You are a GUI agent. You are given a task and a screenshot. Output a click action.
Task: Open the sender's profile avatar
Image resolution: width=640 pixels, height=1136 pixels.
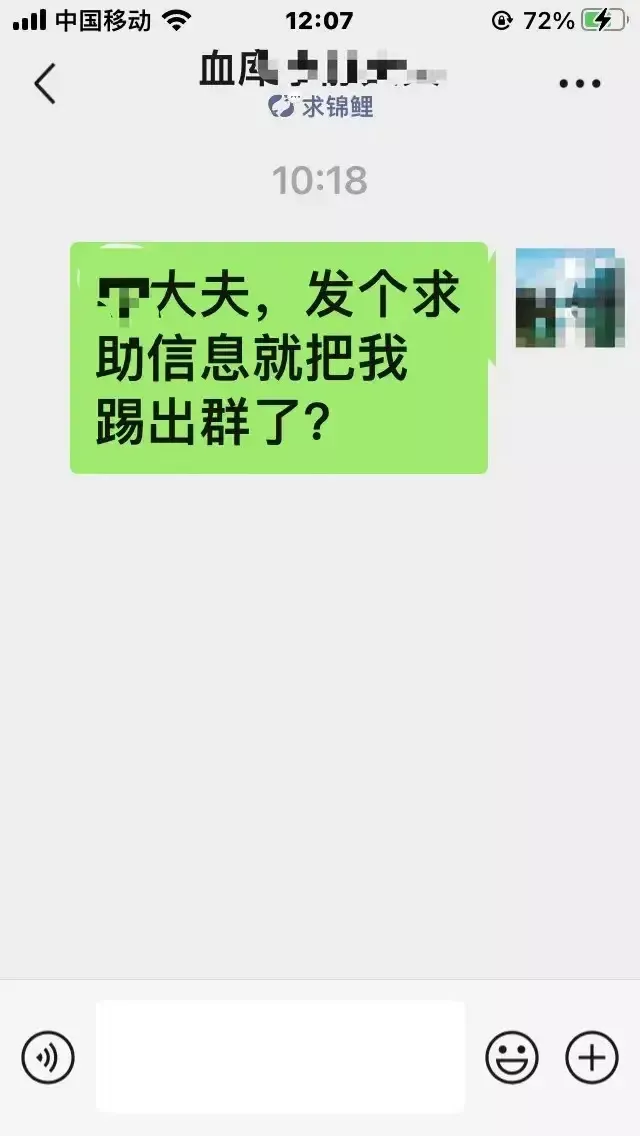[564, 297]
